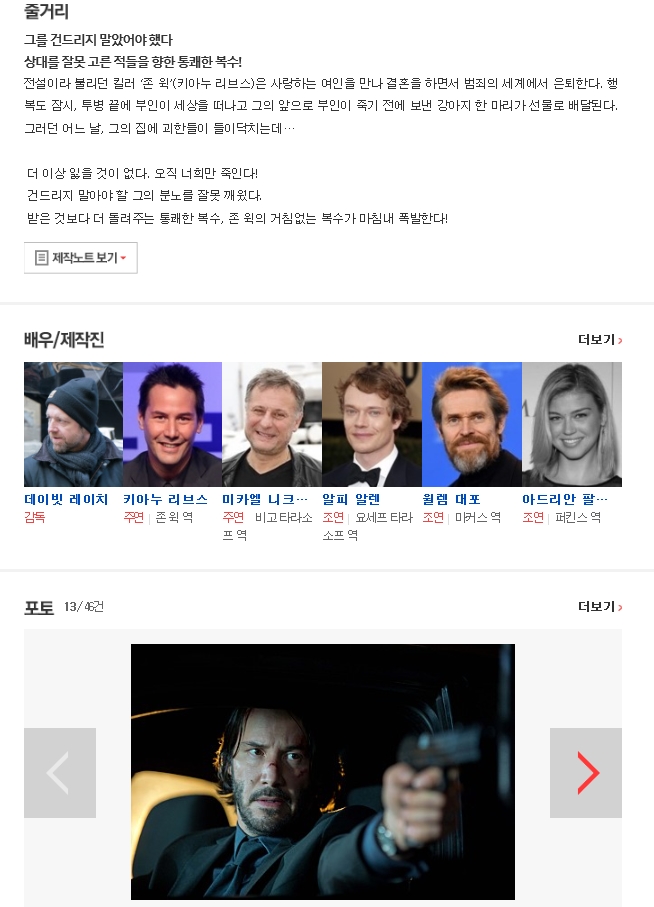
Task: Open 아드리안 팔리키's cast profile
Action: pos(565,499)
